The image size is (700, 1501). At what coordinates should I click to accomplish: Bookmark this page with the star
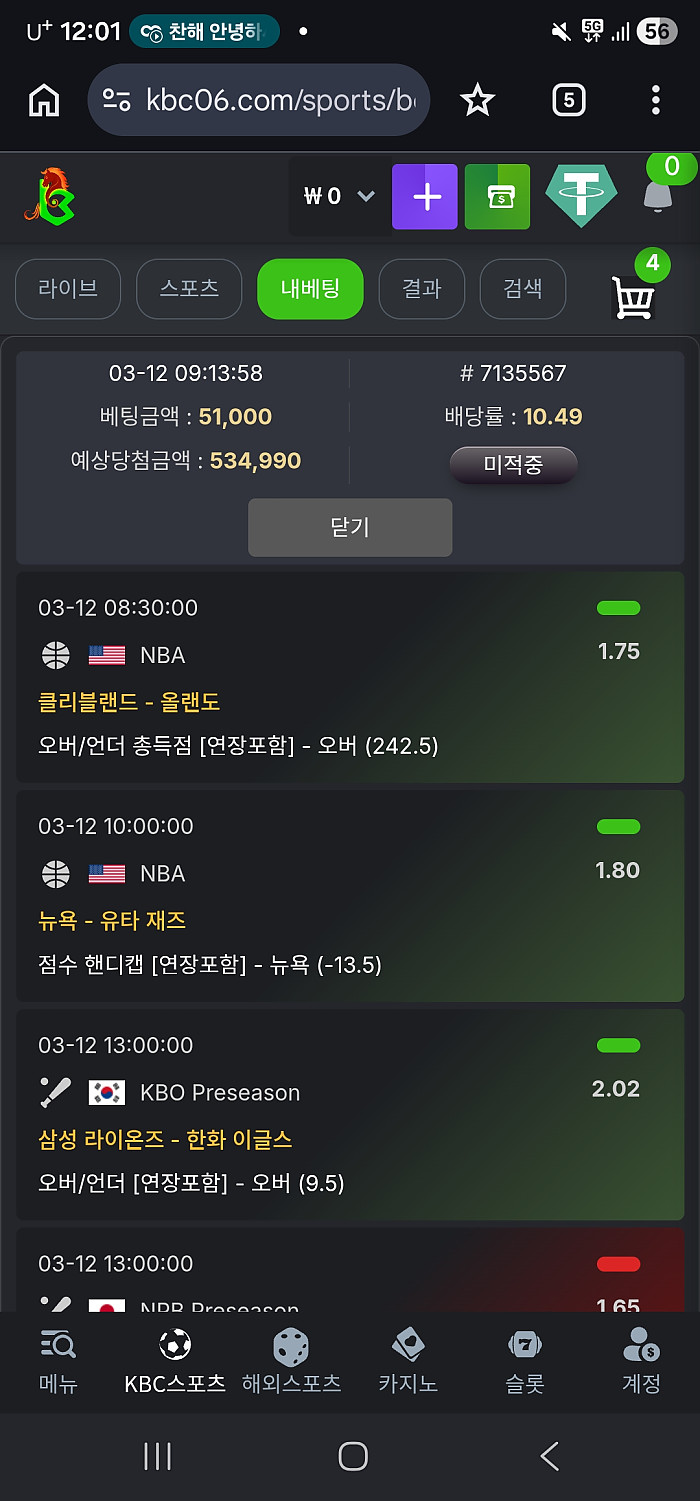(x=477, y=100)
